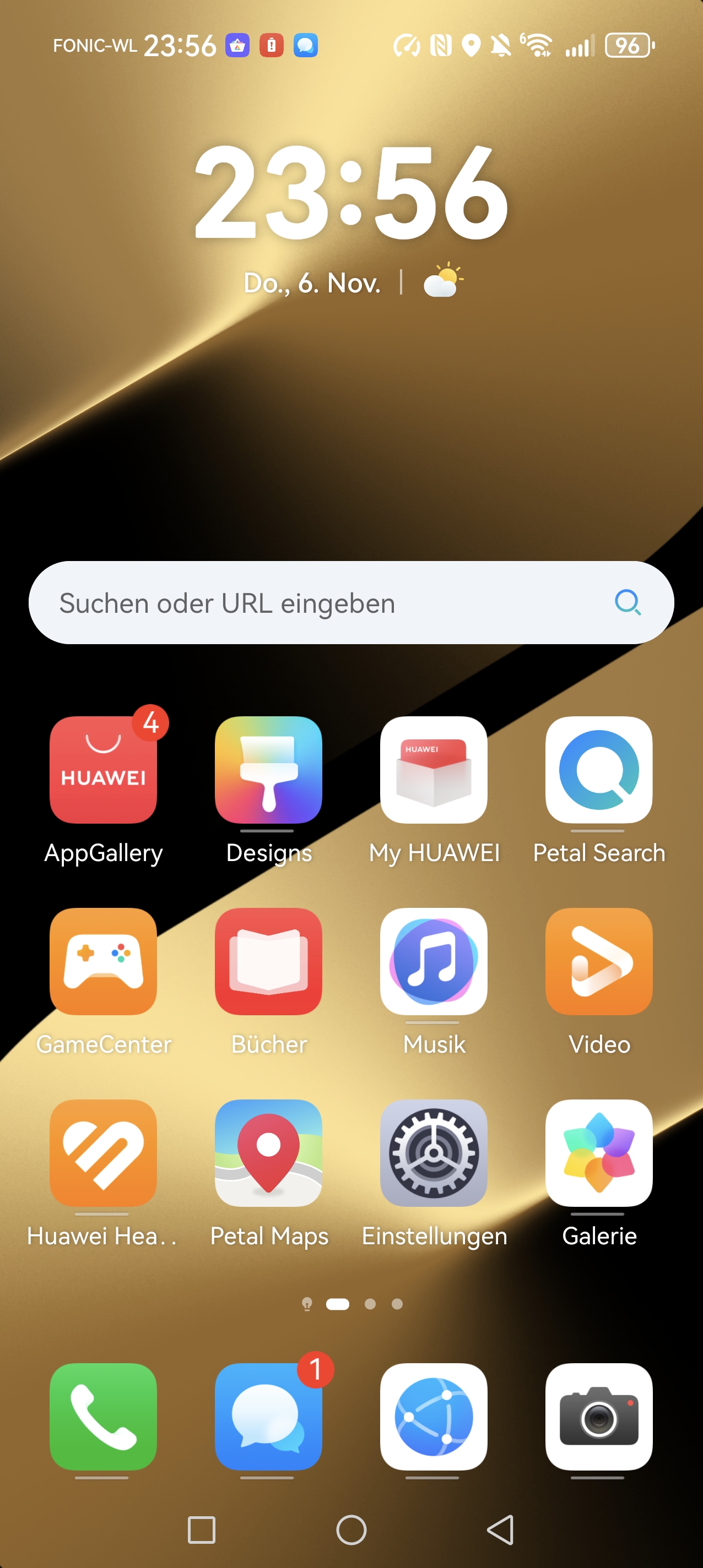This screenshot has width=703, height=1568.
Task: Open the AppGallery app
Action: pos(104,770)
